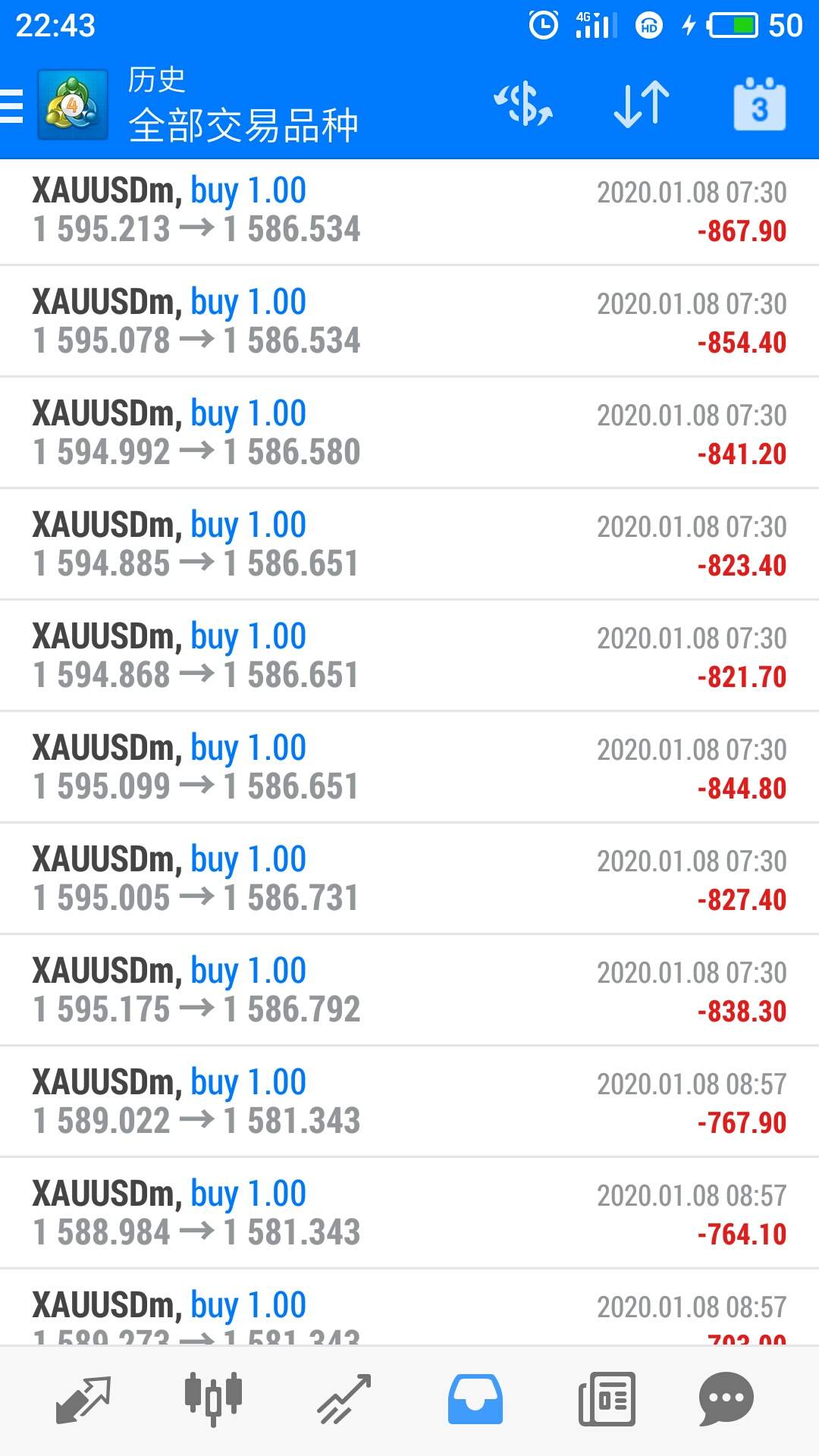Open the side drawer menu
Viewport: 819px width, 1456px height.
14,105
